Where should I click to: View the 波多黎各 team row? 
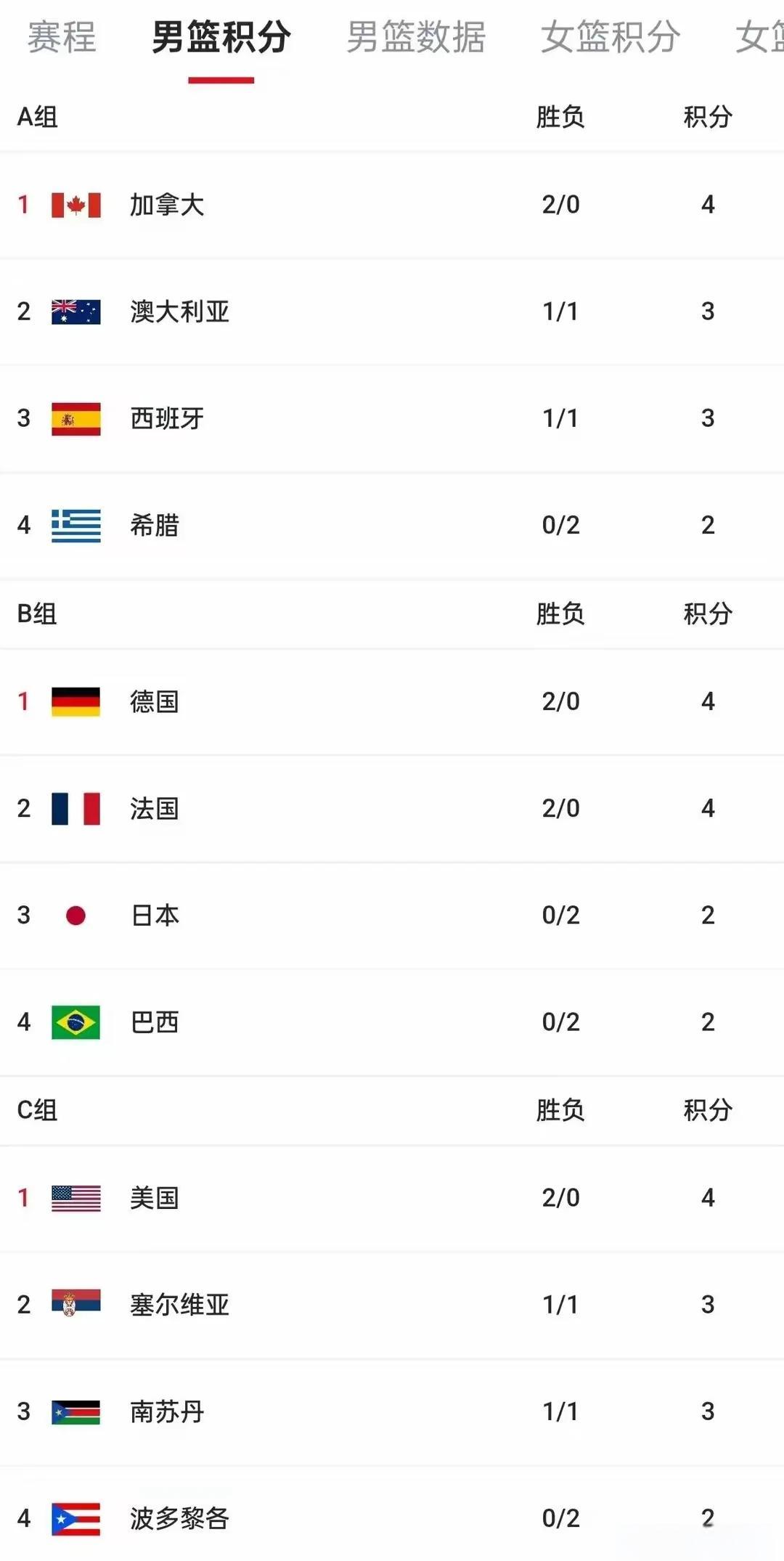point(392,1518)
